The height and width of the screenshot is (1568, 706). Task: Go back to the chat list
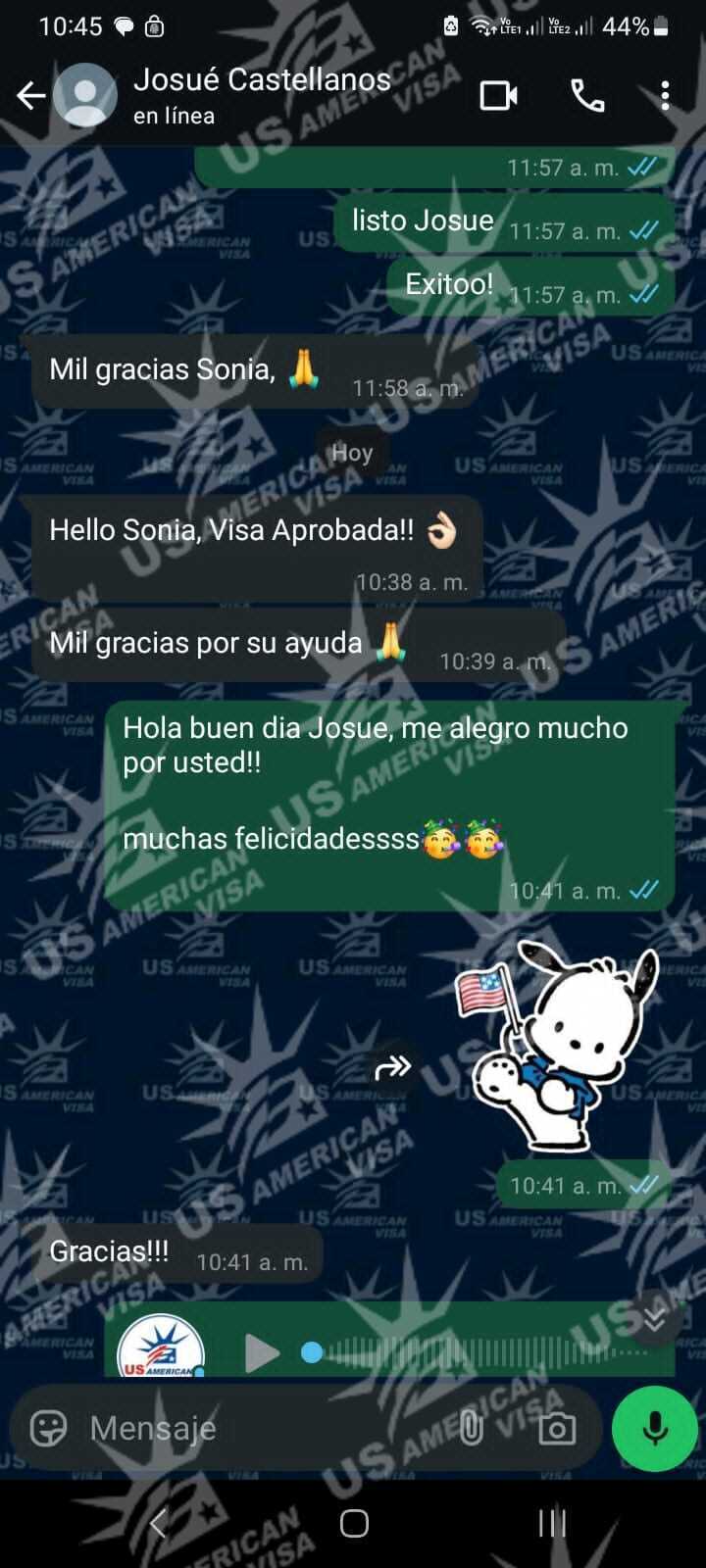30,95
